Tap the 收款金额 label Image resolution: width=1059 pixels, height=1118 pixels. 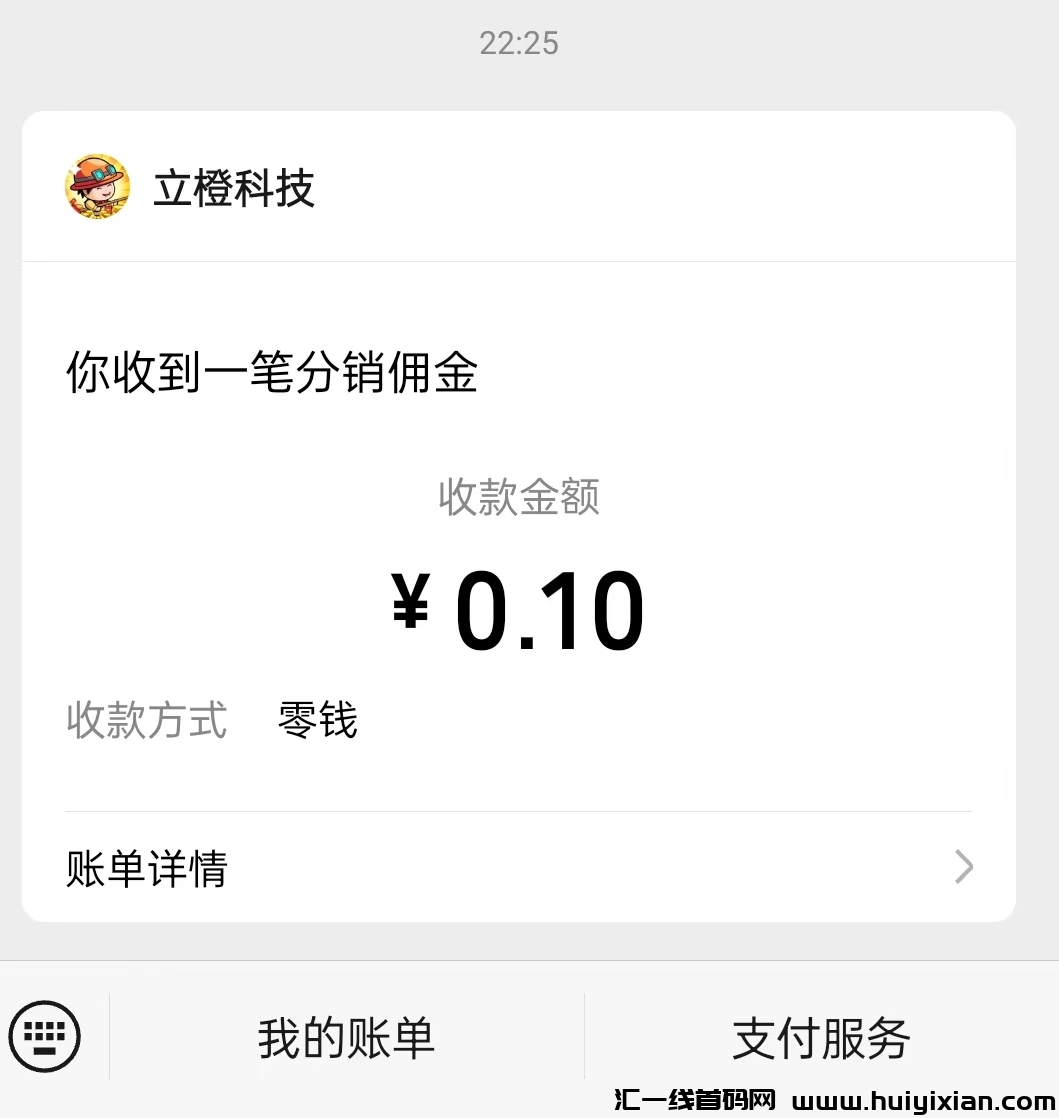point(520,498)
